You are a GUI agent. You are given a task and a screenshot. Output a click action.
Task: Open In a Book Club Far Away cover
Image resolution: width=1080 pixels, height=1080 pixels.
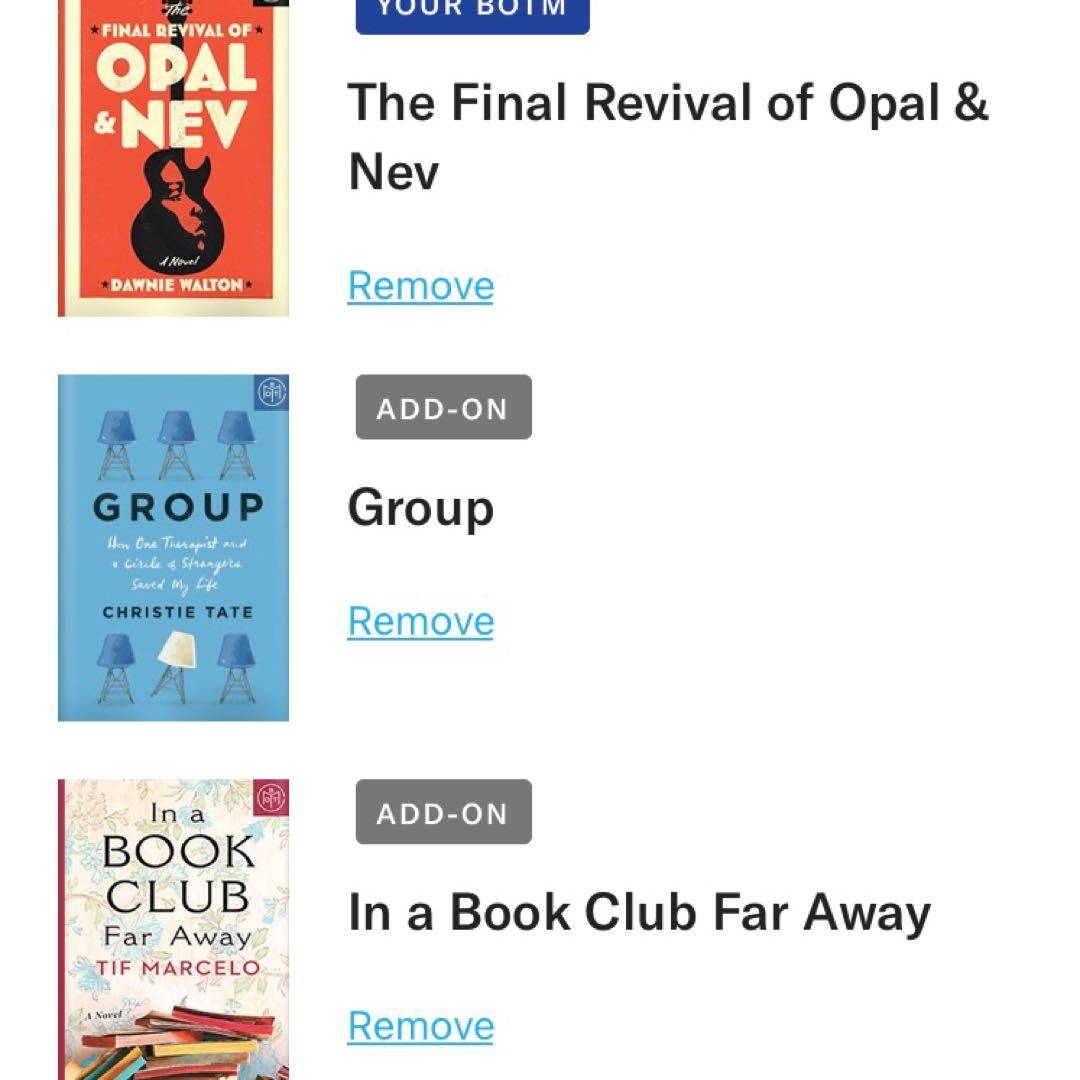(x=173, y=930)
